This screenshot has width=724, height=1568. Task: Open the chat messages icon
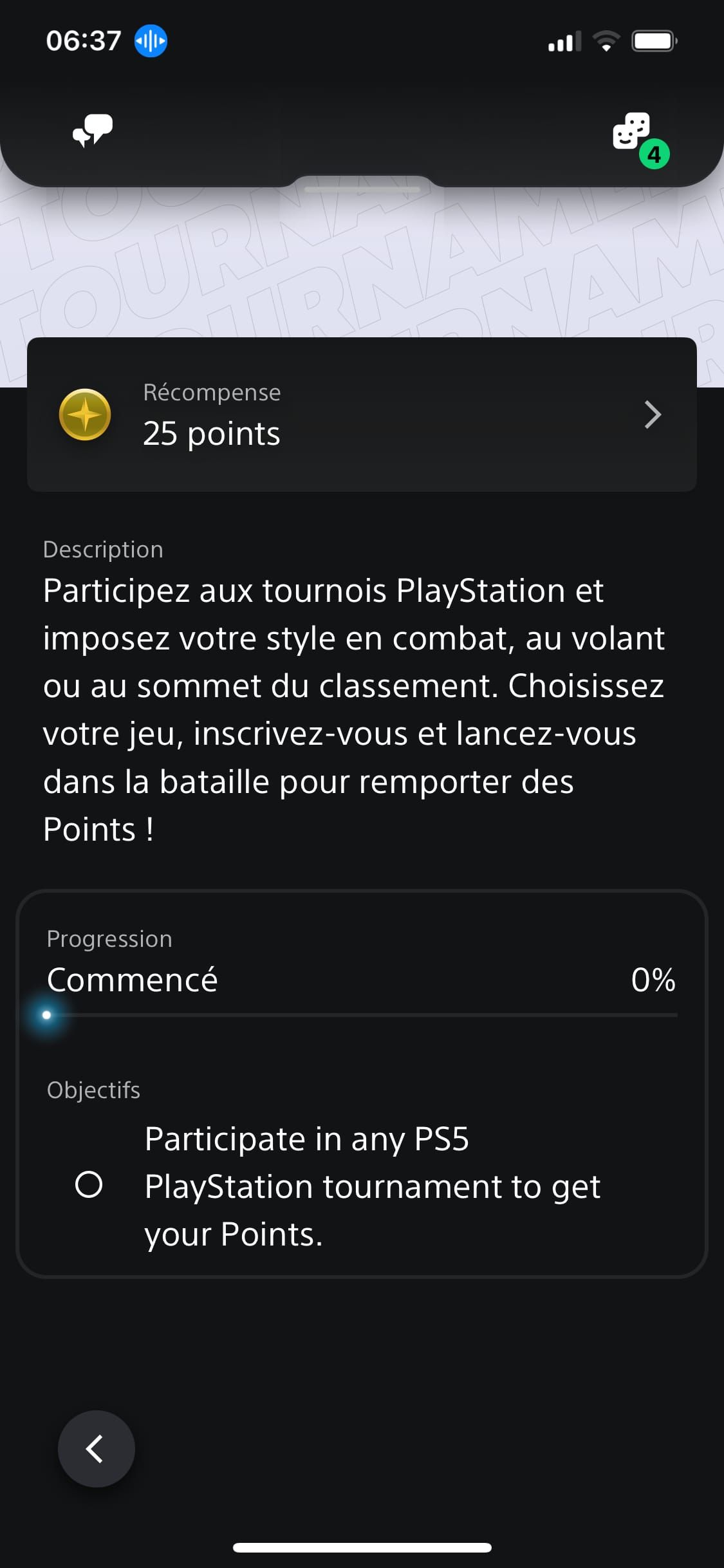pos(93,131)
